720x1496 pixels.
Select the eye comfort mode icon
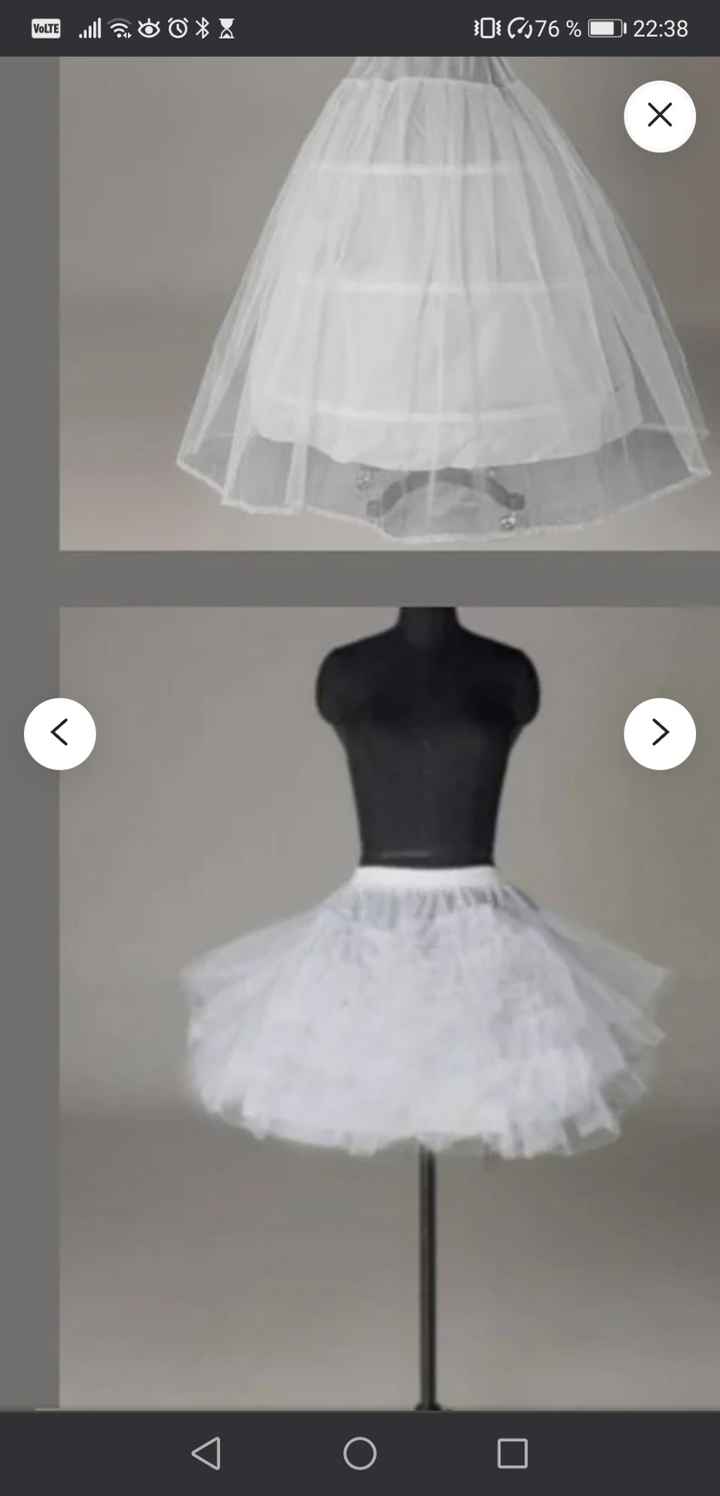click(x=147, y=28)
